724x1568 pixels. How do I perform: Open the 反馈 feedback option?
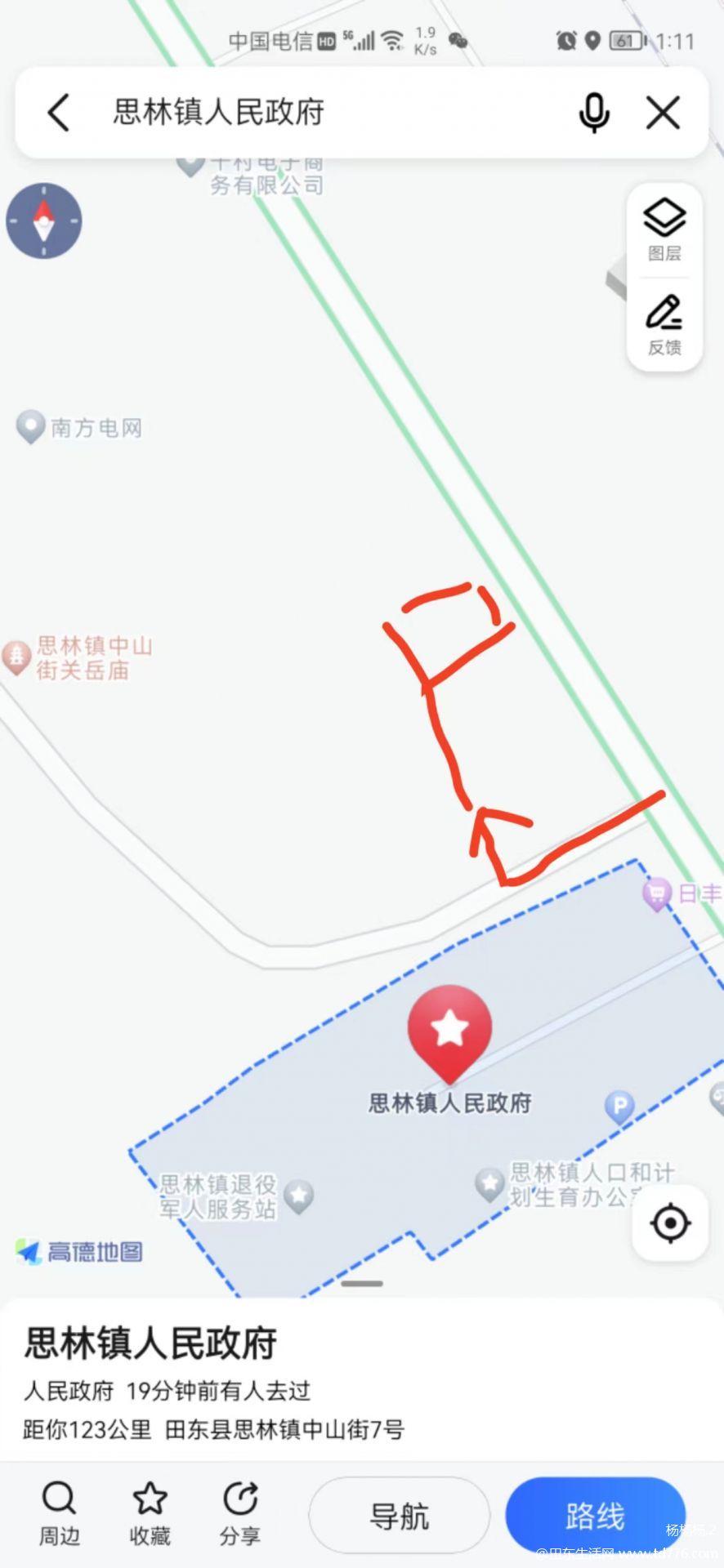click(x=664, y=325)
